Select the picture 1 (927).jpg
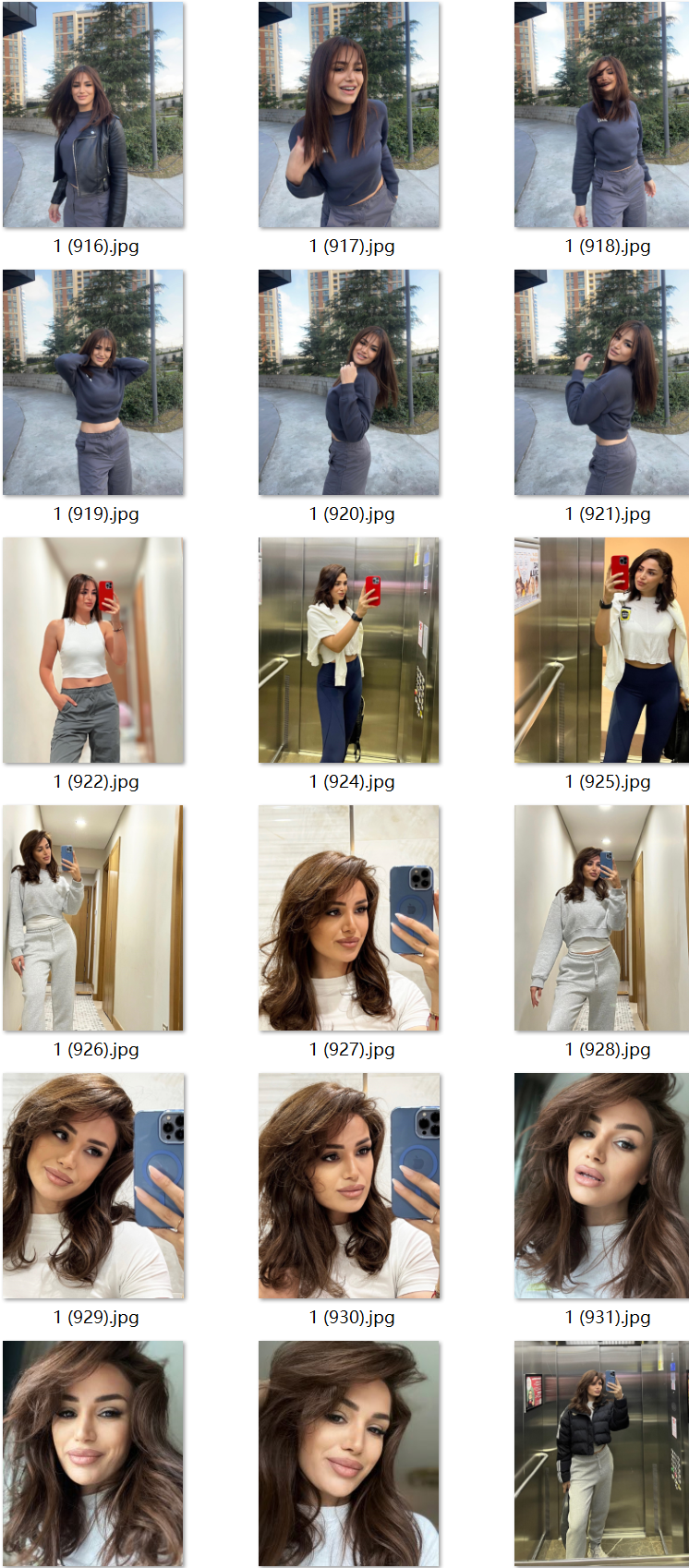The image size is (689, 1568). pyautogui.click(x=349, y=918)
